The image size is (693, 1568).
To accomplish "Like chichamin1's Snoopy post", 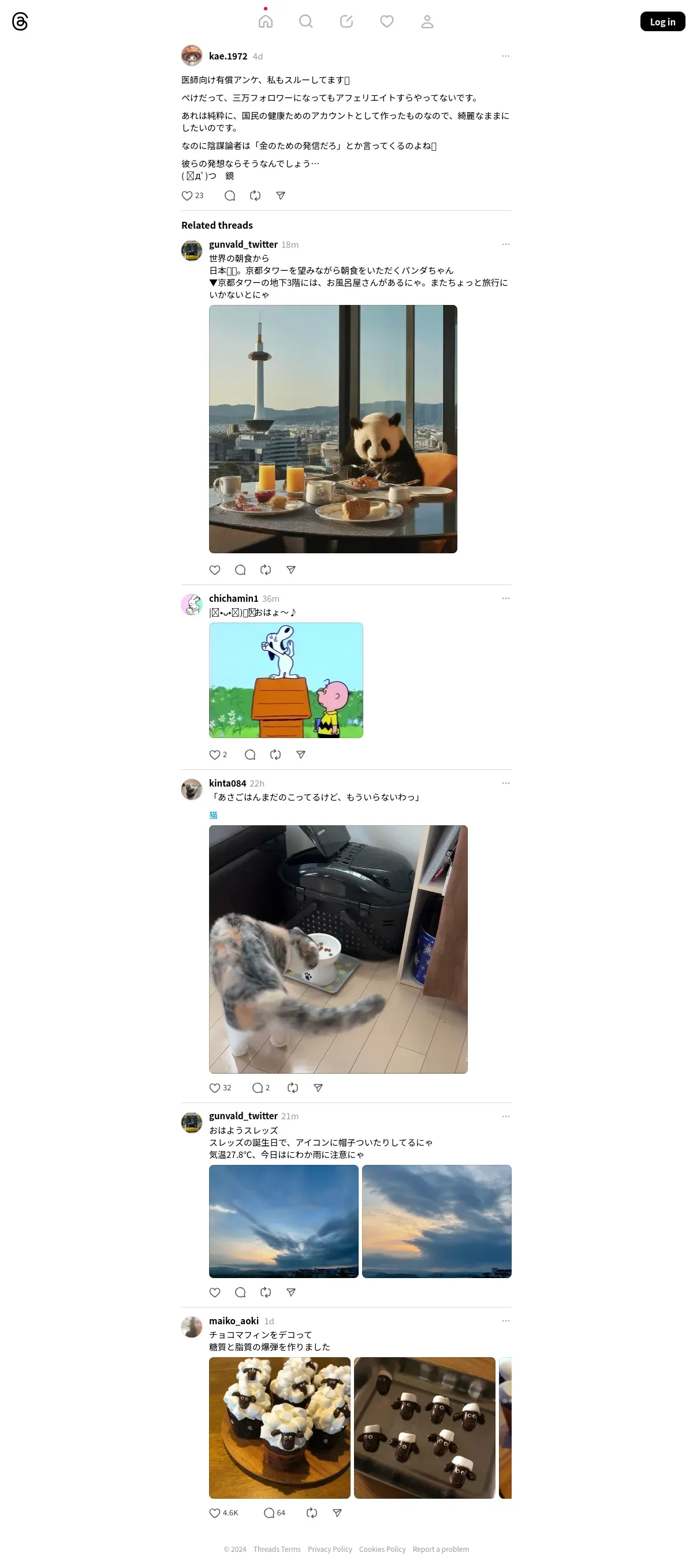I will point(214,754).
